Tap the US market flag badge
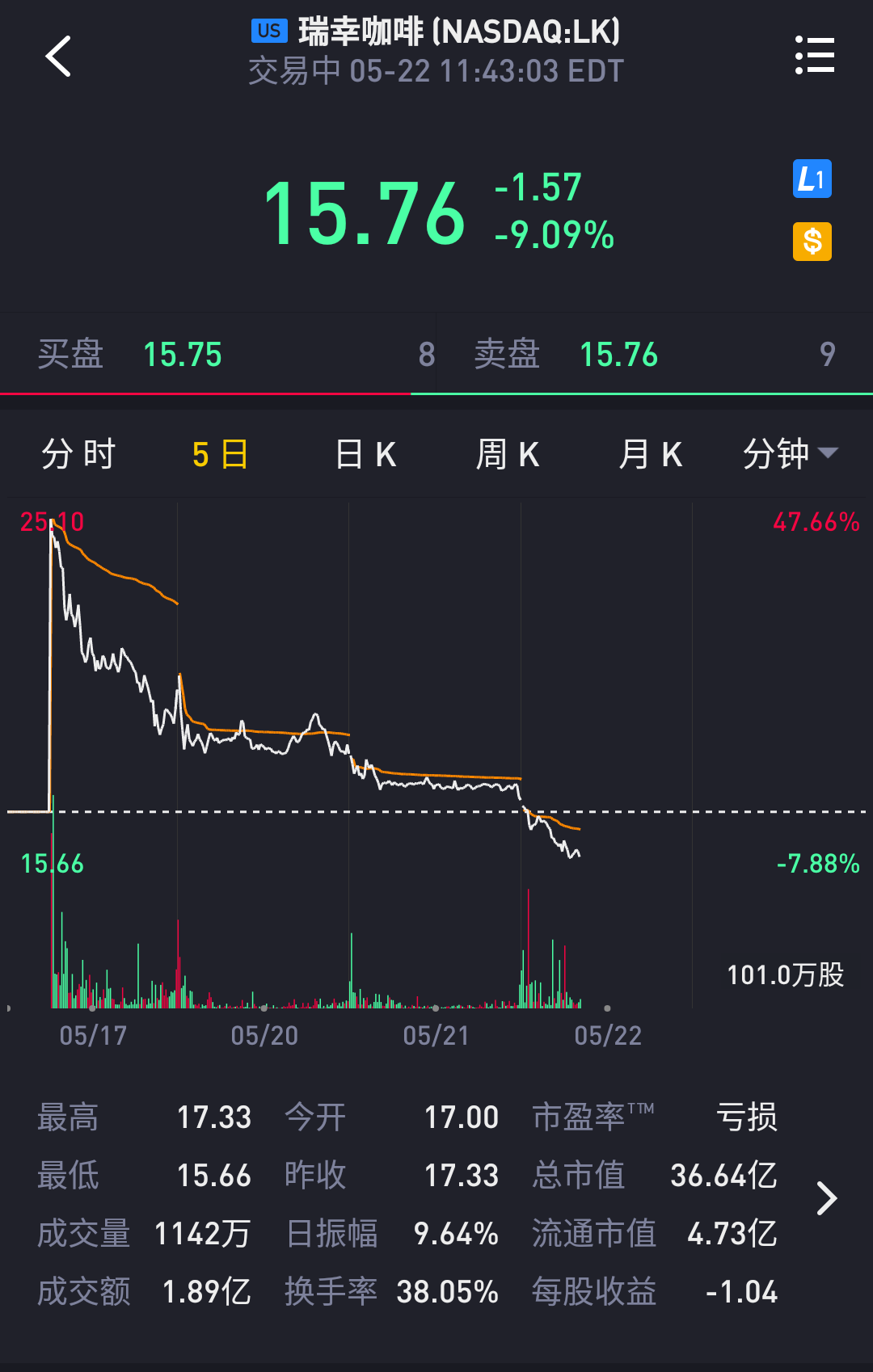 tap(270, 31)
